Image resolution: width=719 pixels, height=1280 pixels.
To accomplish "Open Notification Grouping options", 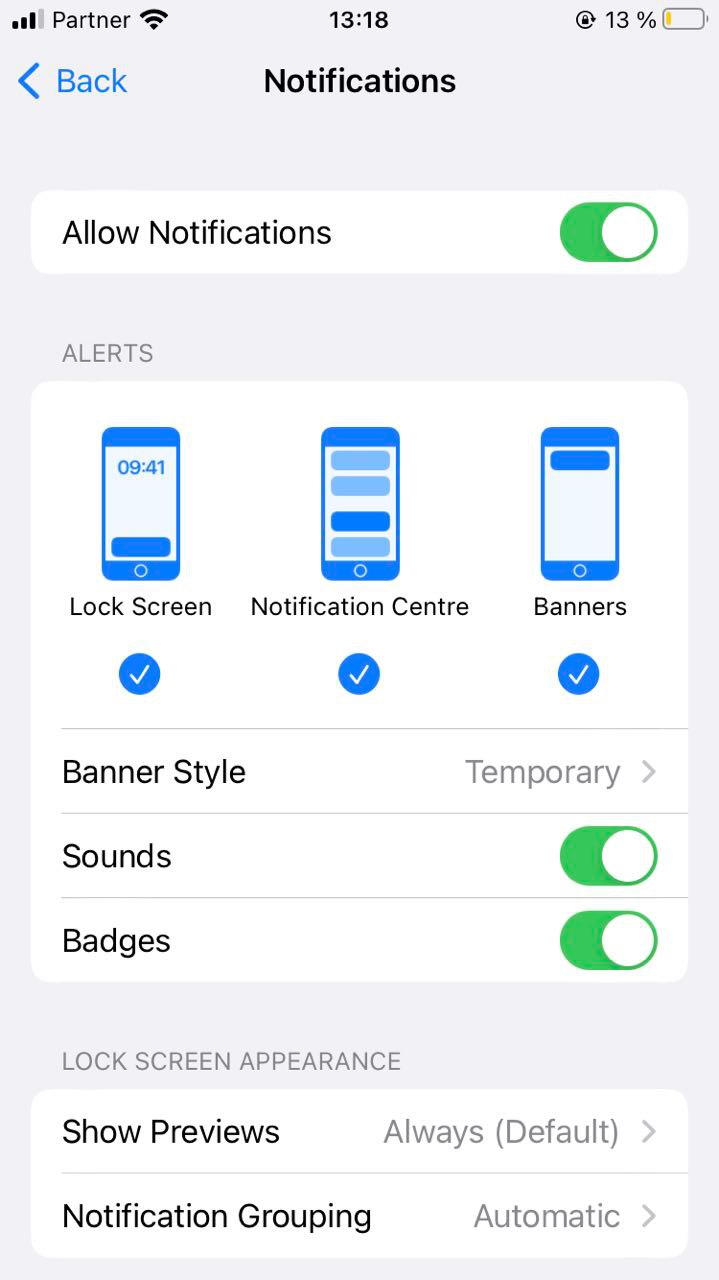I will [x=359, y=1216].
